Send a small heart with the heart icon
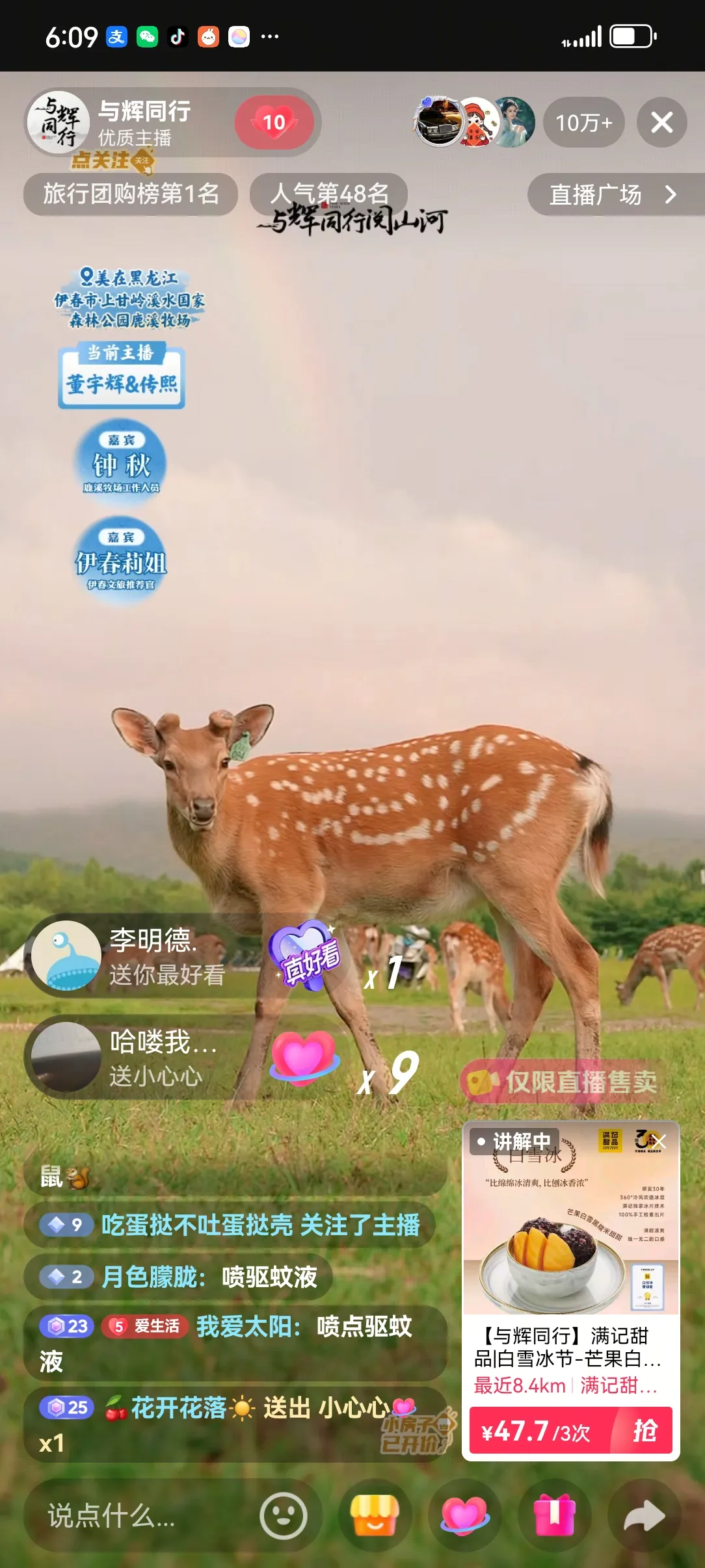Viewport: 705px width, 1568px height. coord(464,1516)
